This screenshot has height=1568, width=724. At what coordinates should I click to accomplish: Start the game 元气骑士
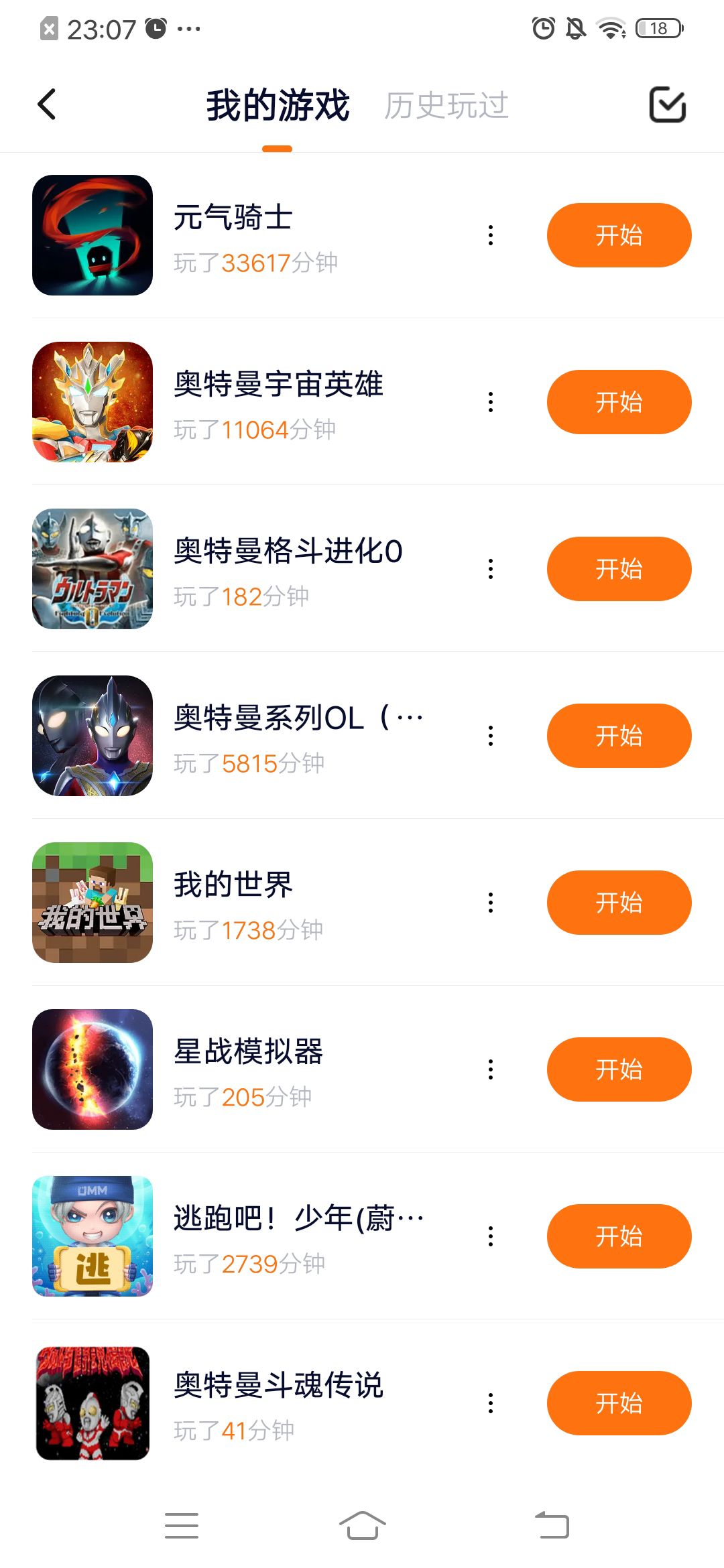tap(618, 235)
